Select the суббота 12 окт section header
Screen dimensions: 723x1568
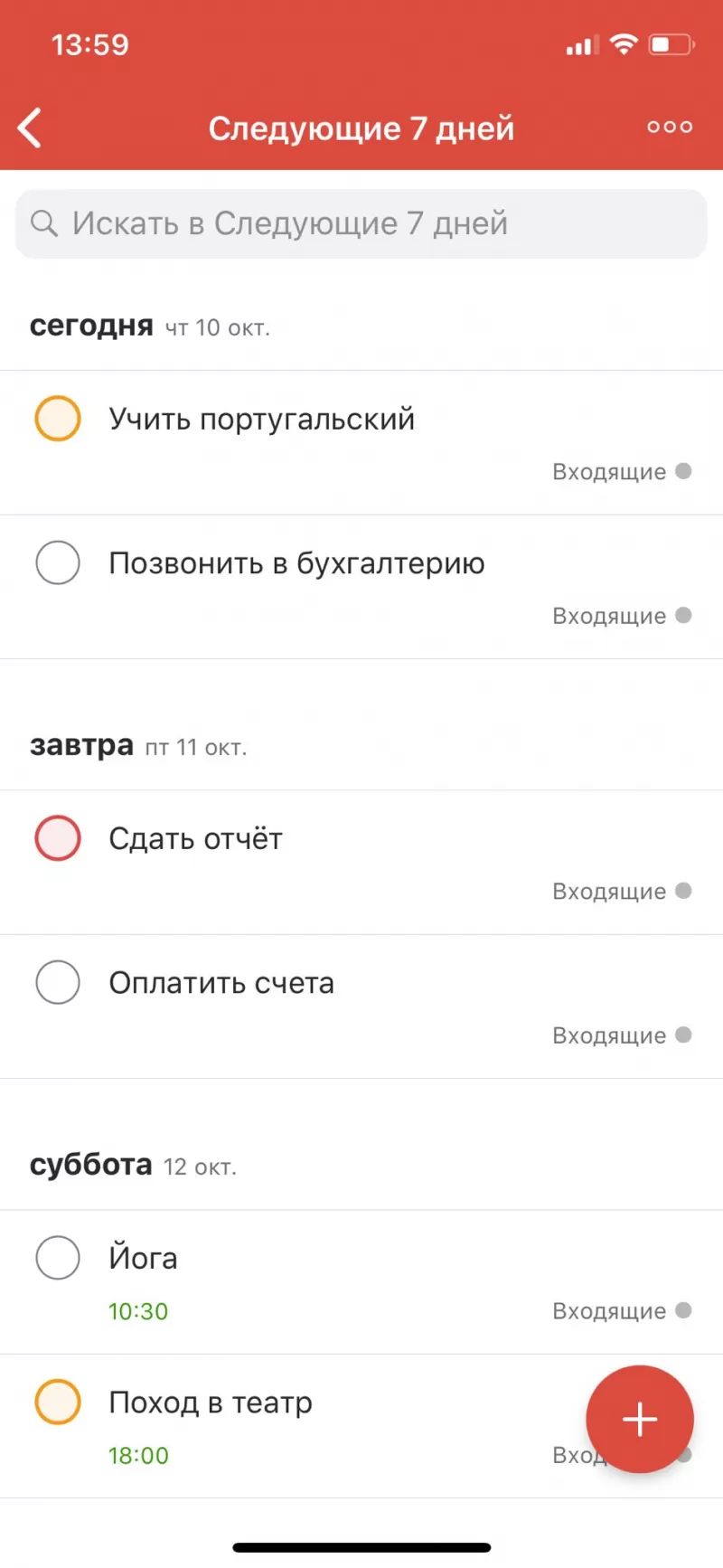134,1164
